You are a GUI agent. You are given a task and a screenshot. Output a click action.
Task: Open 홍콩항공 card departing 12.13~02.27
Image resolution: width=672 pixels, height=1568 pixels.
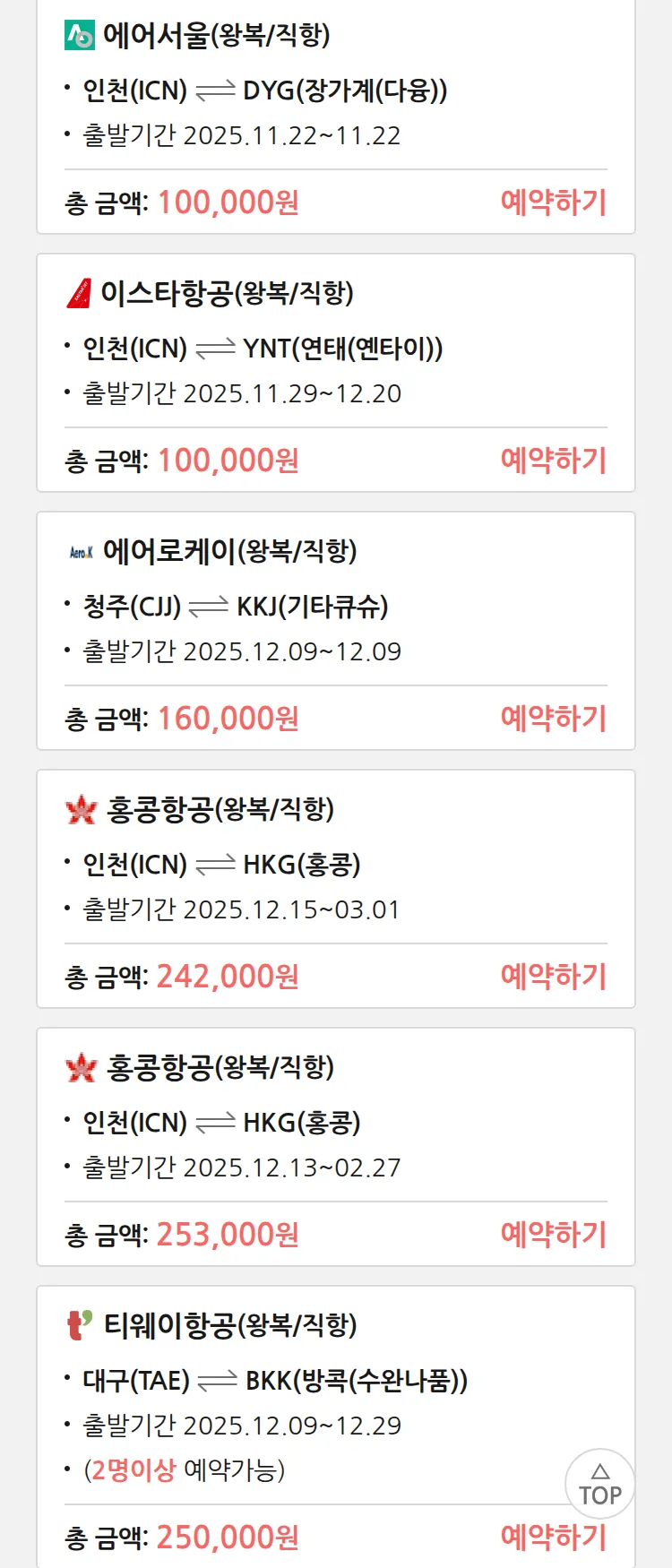336,1122
